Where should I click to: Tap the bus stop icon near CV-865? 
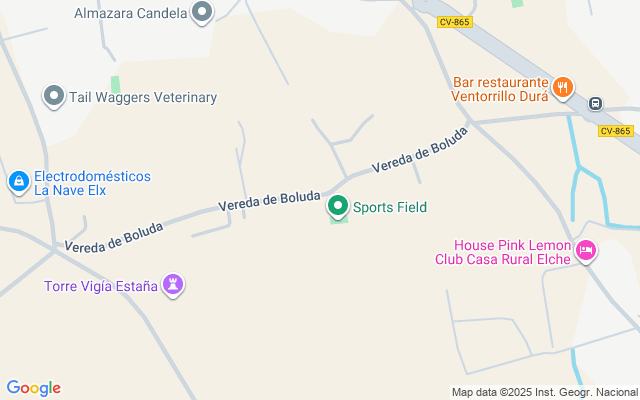click(x=595, y=102)
